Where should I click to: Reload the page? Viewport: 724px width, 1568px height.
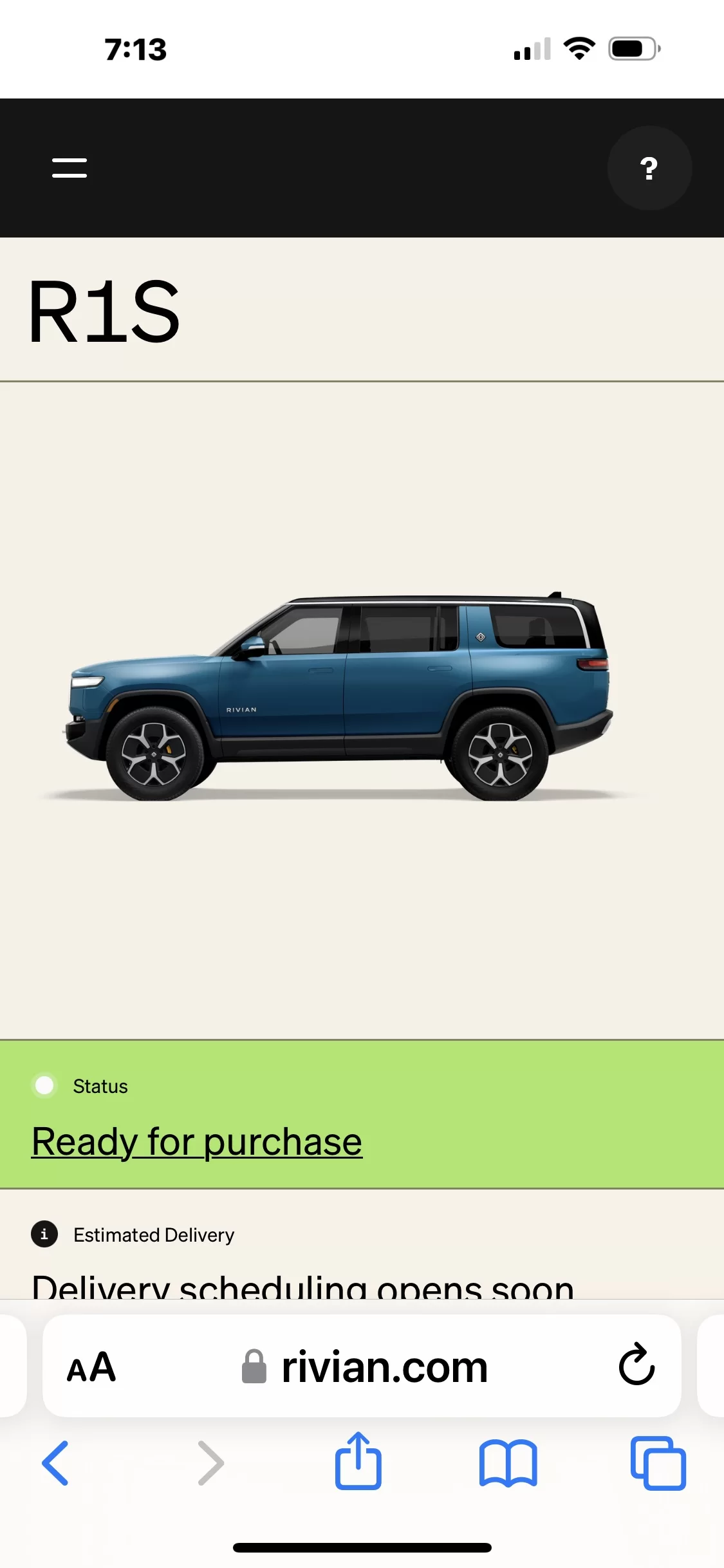coord(636,1364)
